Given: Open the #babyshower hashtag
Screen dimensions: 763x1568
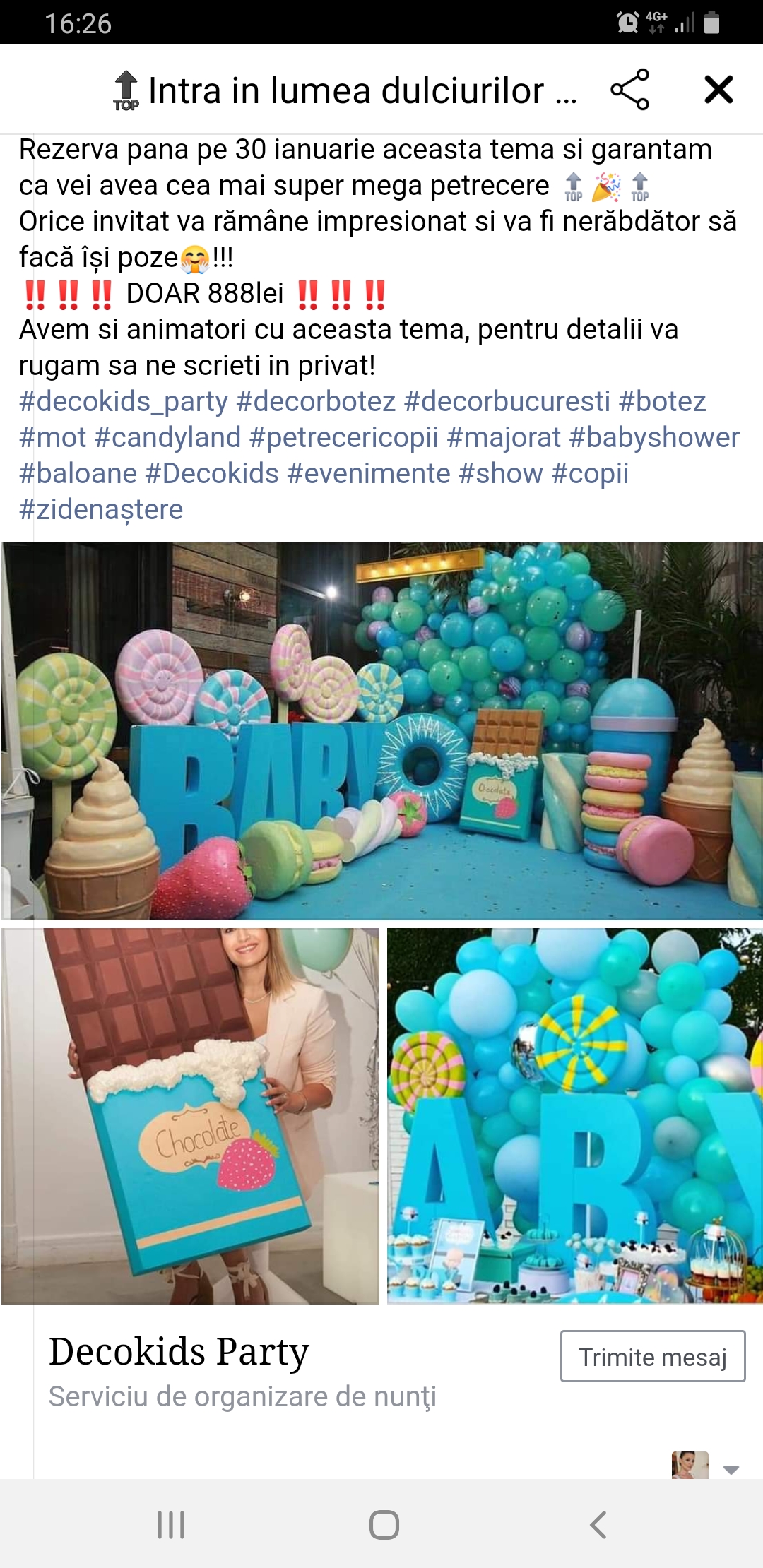Looking at the screenshot, I should (x=653, y=437).
